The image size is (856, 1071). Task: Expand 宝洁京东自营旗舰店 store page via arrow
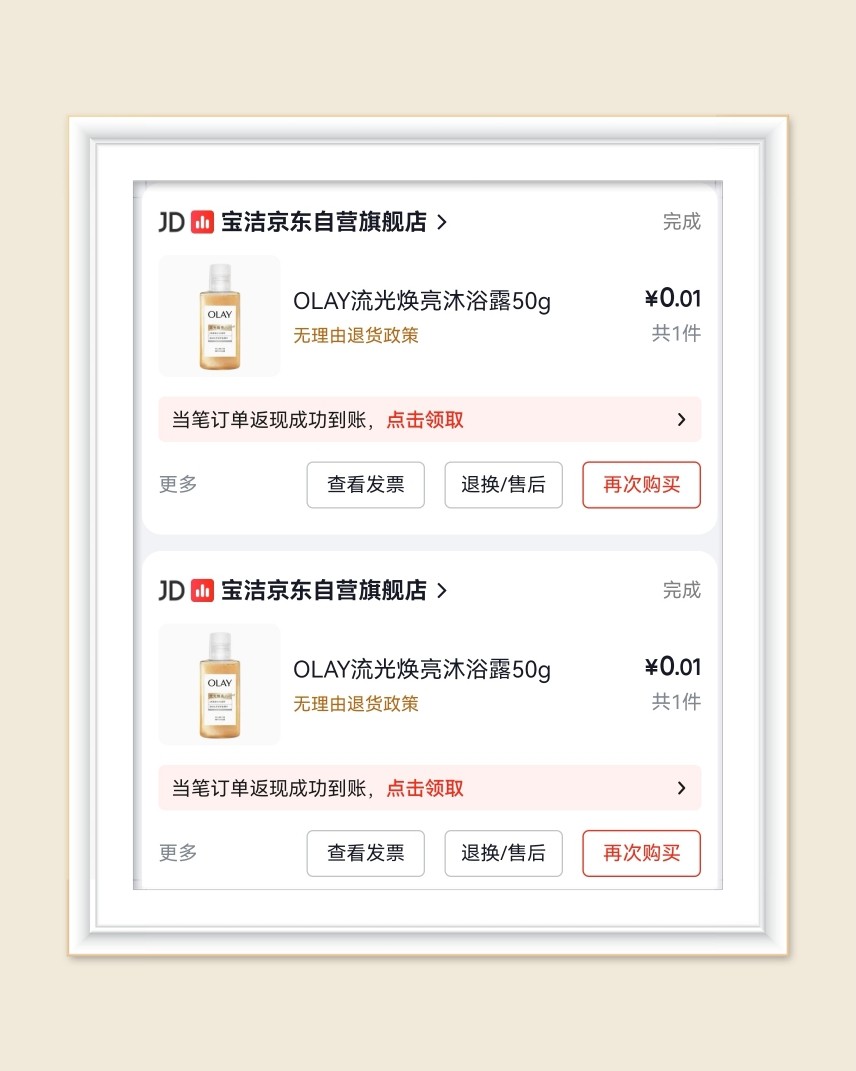click(441, 222)
